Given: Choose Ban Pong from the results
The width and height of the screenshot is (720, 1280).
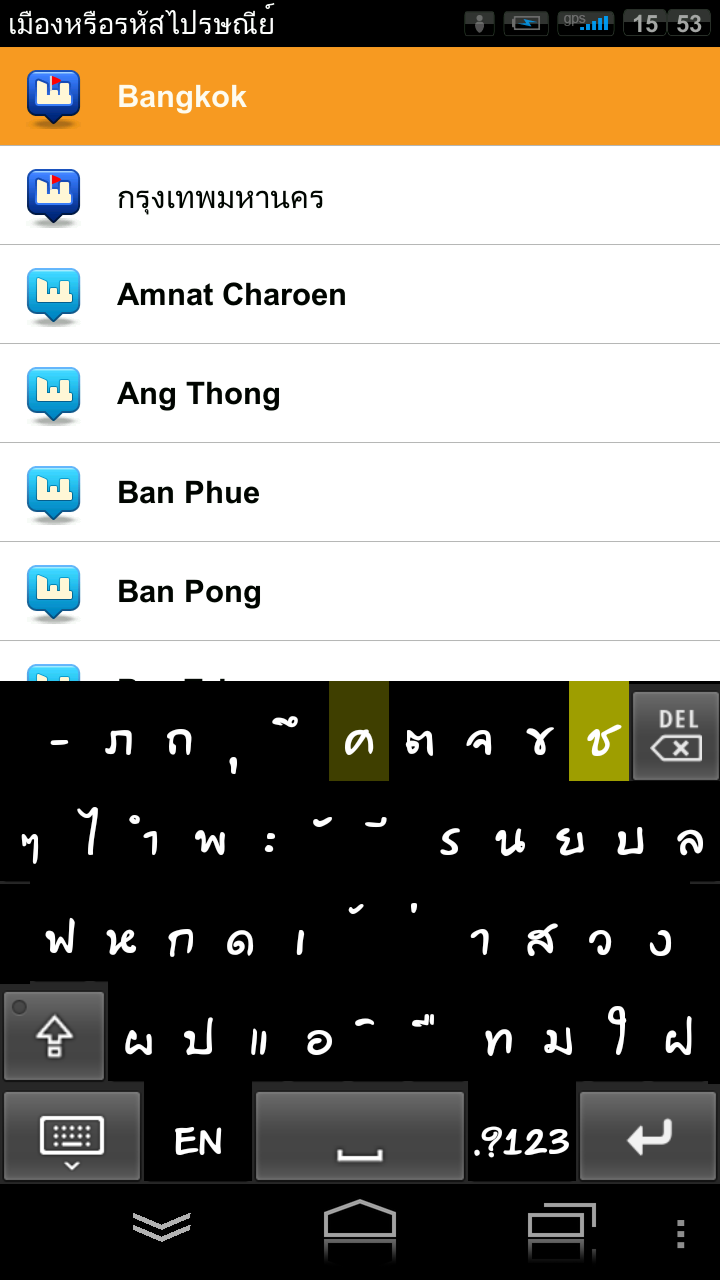Looking at the screenshot, I should tap(360, 592).
